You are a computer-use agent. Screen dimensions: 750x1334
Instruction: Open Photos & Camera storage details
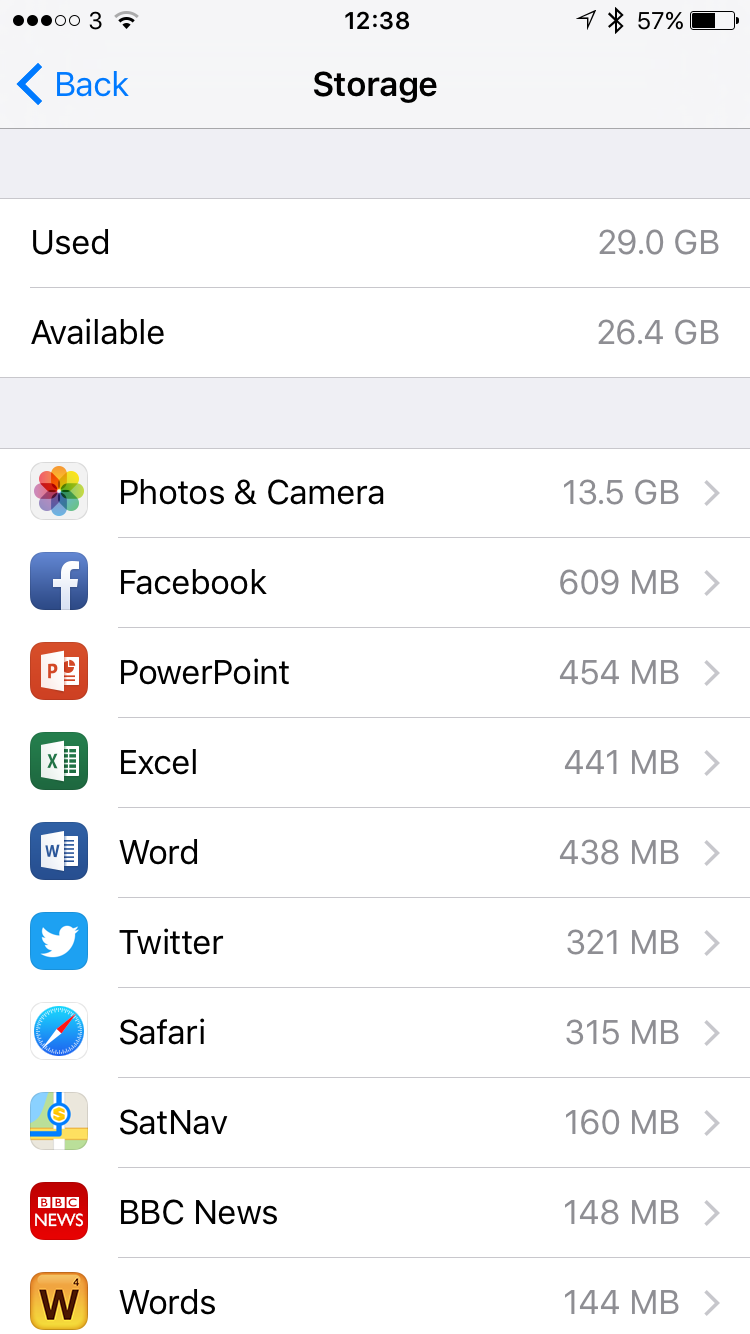point(375,493)
